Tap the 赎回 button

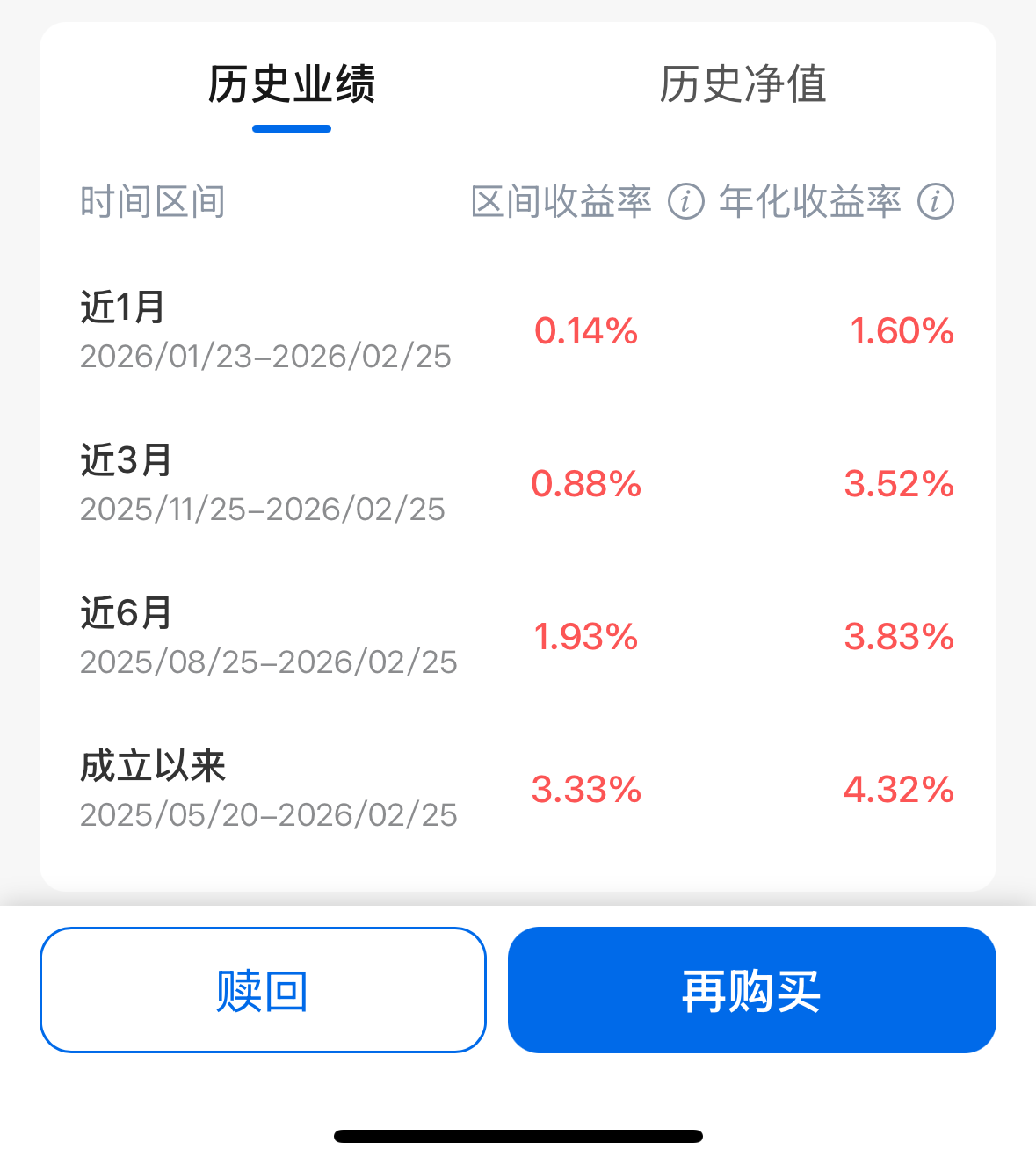pos(263,990)
